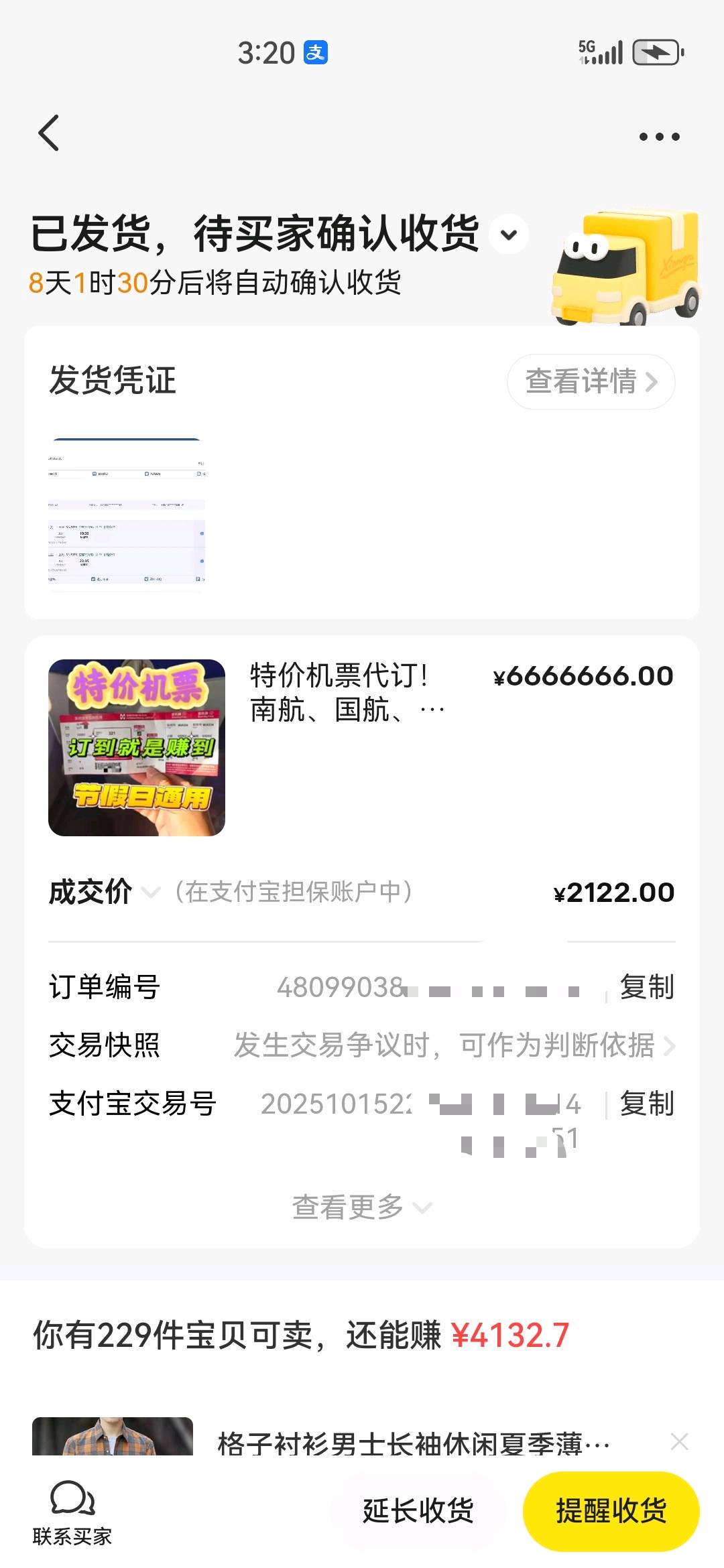Expand the shipping status dropdown arrow
Viewport: 724px width, 1568px height.
coord(509,235)
